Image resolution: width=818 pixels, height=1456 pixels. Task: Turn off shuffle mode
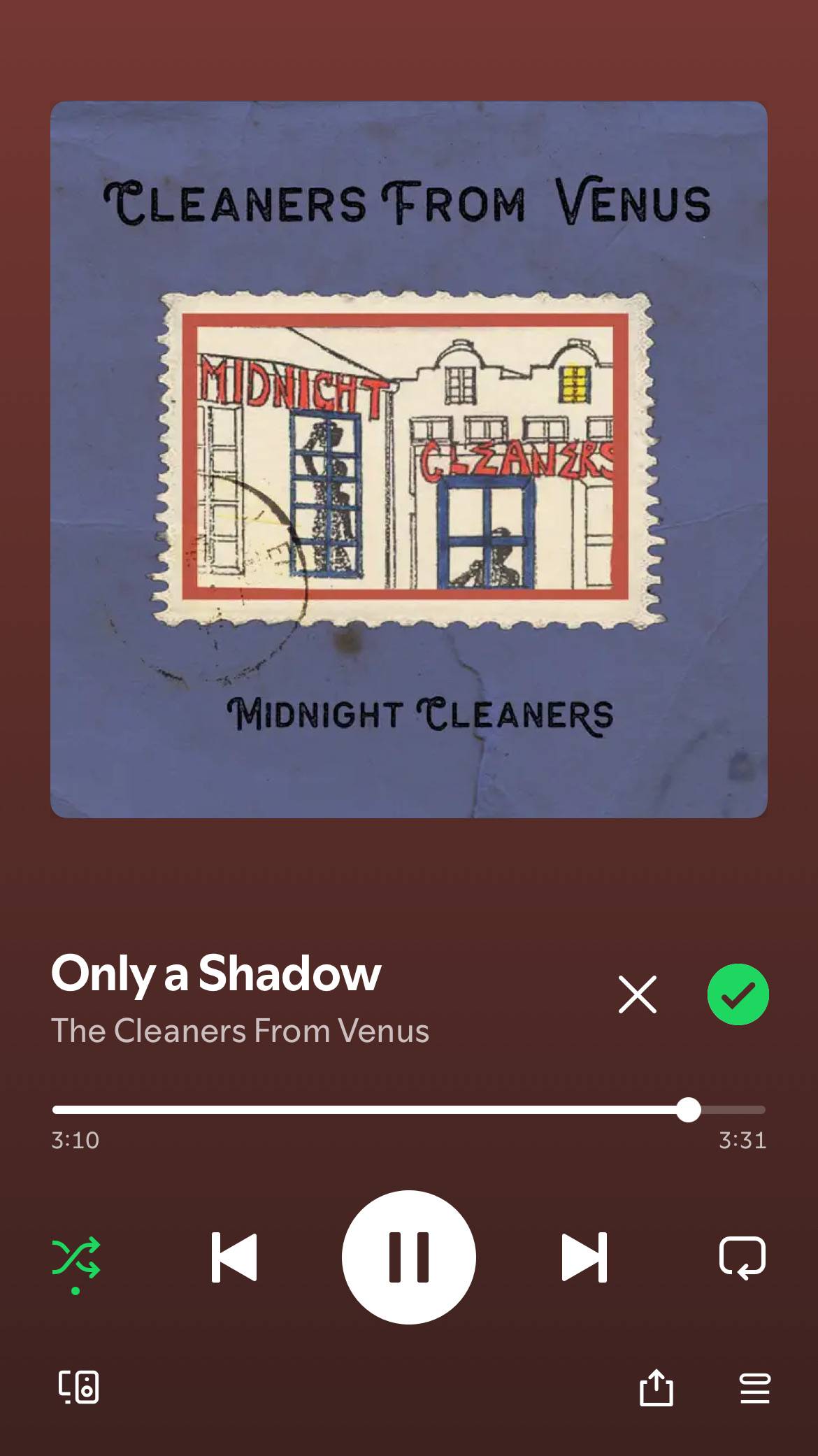coord(76,1257)
